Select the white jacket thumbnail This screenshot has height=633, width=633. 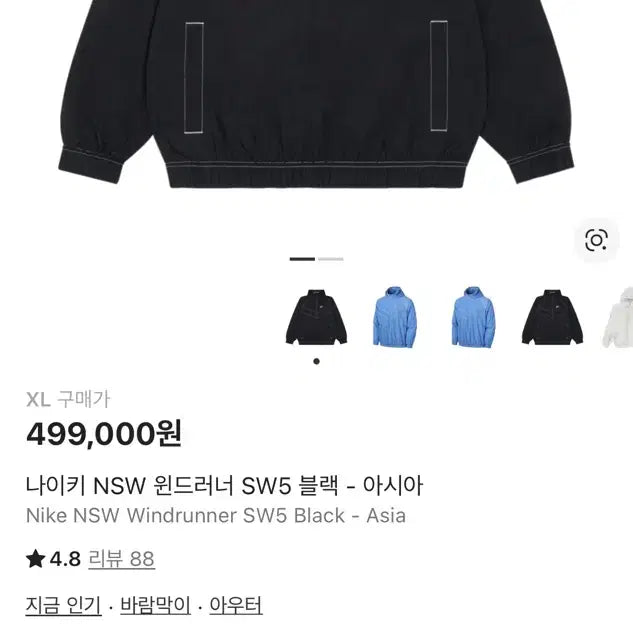click(x=618, y=317)
